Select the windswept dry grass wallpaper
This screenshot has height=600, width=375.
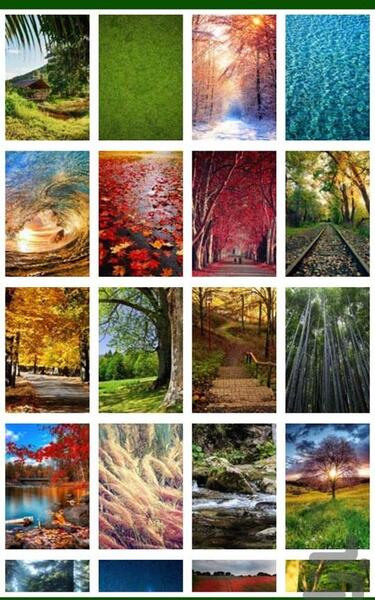[141, 486]
